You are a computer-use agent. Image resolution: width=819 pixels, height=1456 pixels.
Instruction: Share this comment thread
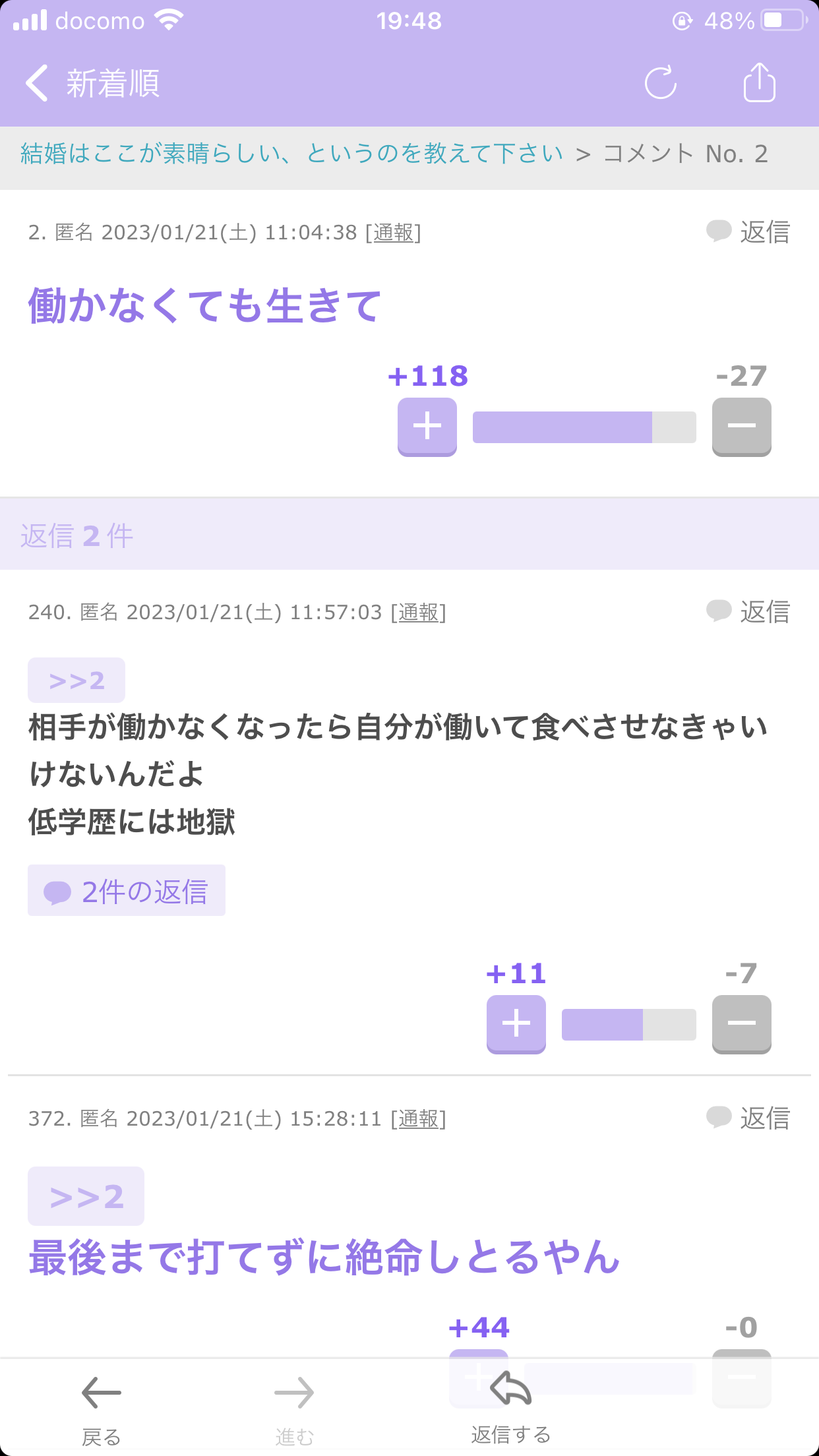(759, 82)
